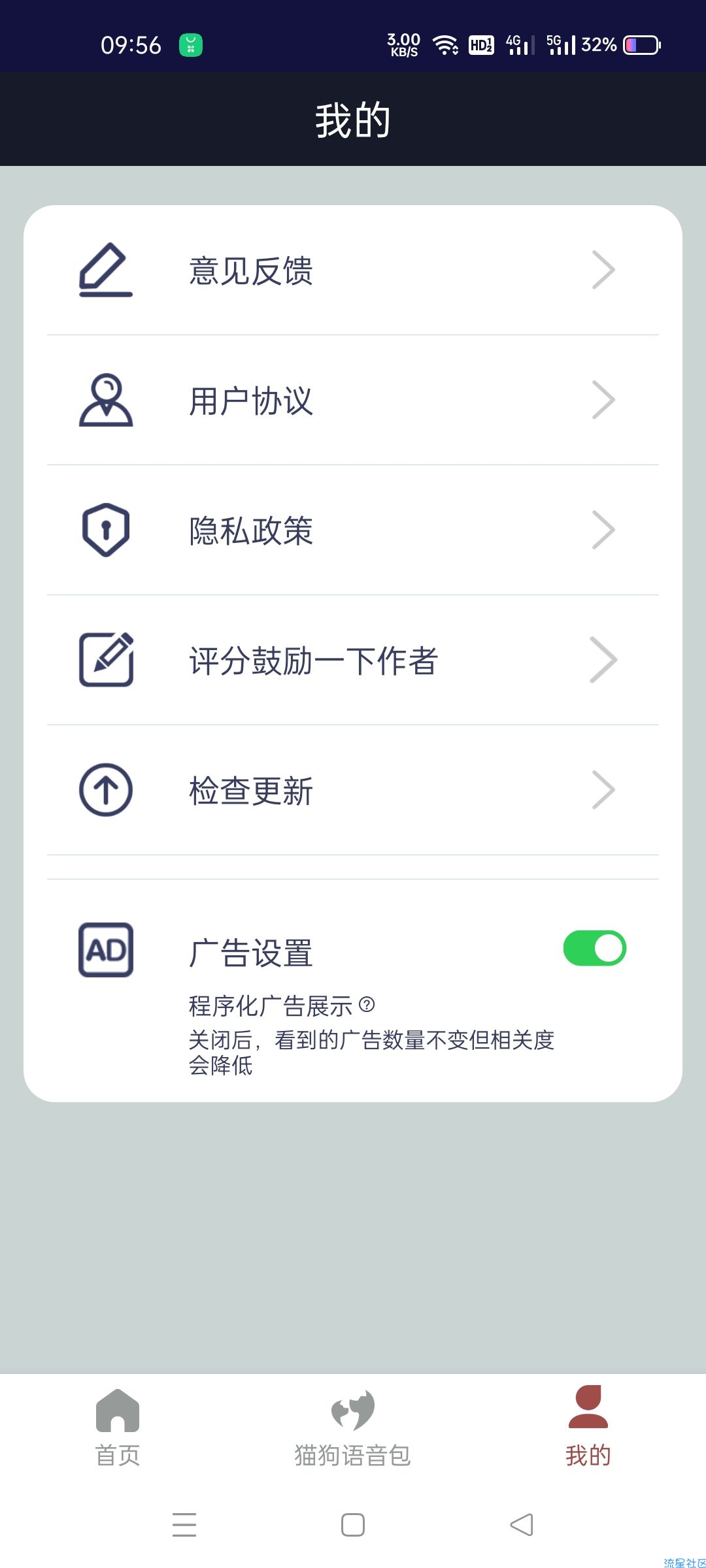Screen dimensions: 706x1568
Task: View the 隐私政策 privacy policy
Action: [x=353, y=530]
